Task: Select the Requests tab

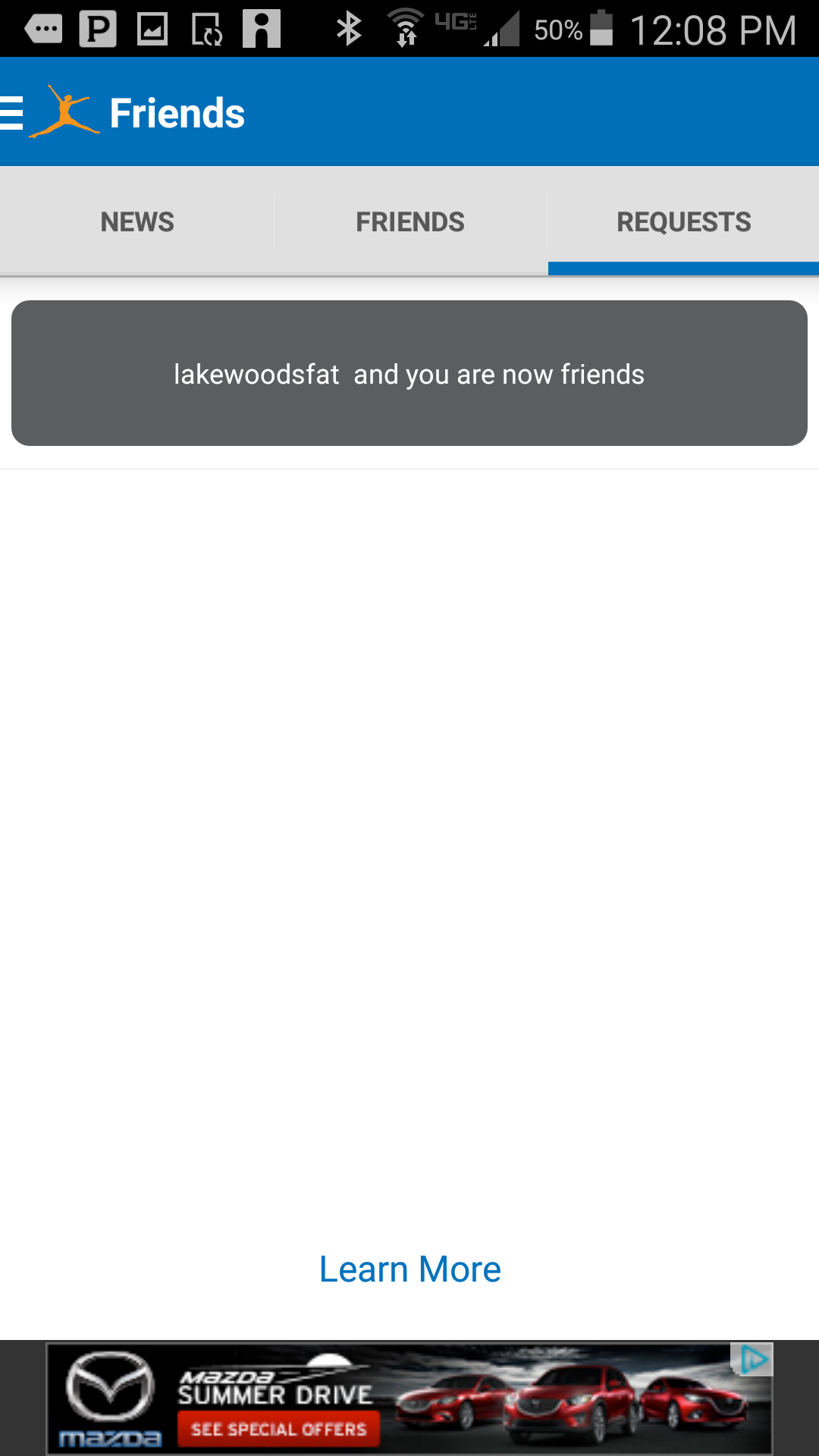Action: [x=683, y=221]
